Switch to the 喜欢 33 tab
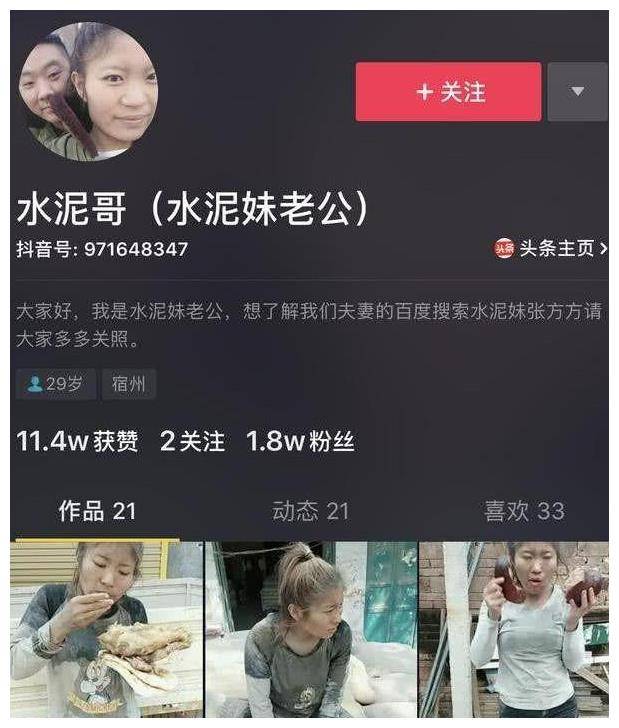619x728 pixels. click(524, 511)
